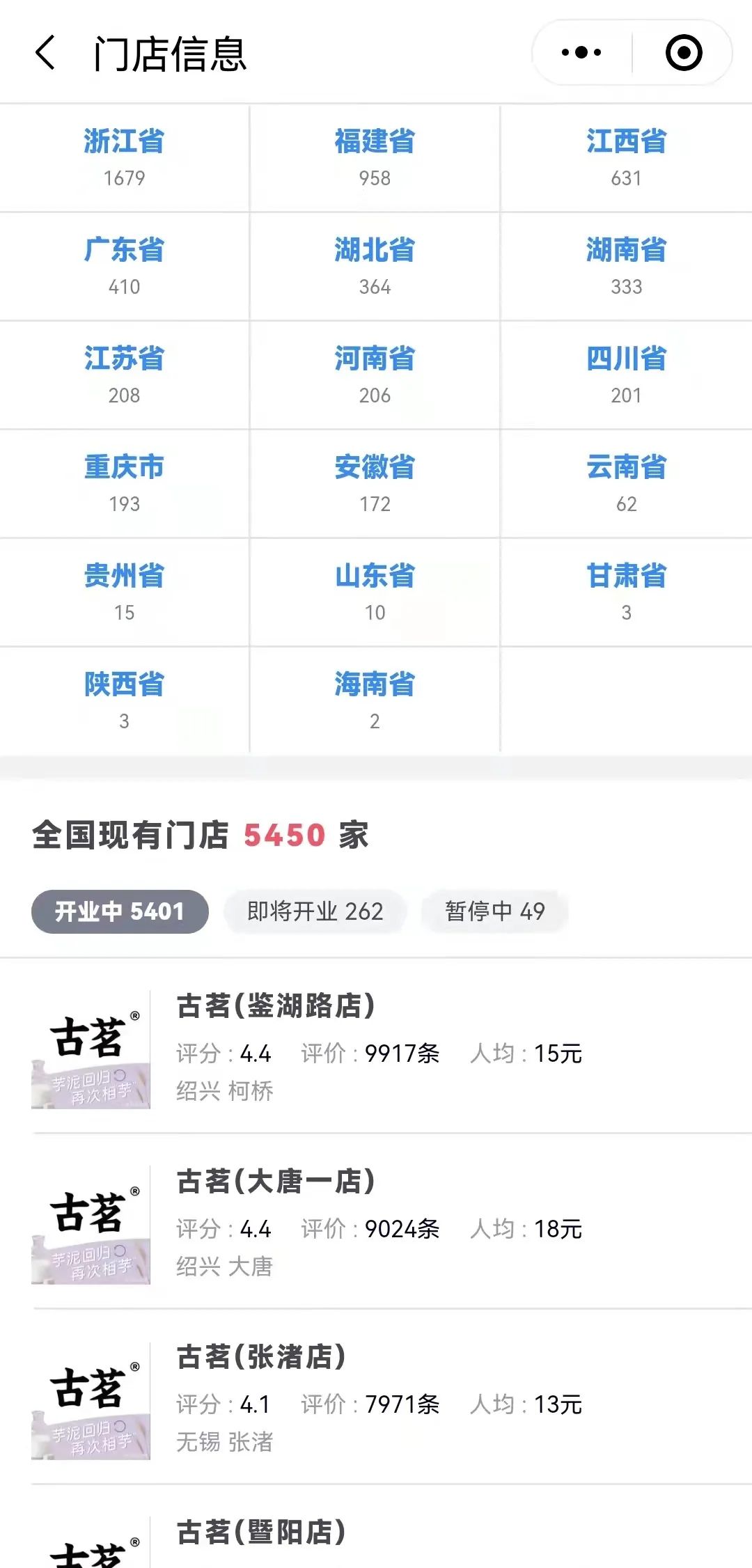Switch to 暂停中 49 filter
752x1568 pixels.
click(494, 911)
